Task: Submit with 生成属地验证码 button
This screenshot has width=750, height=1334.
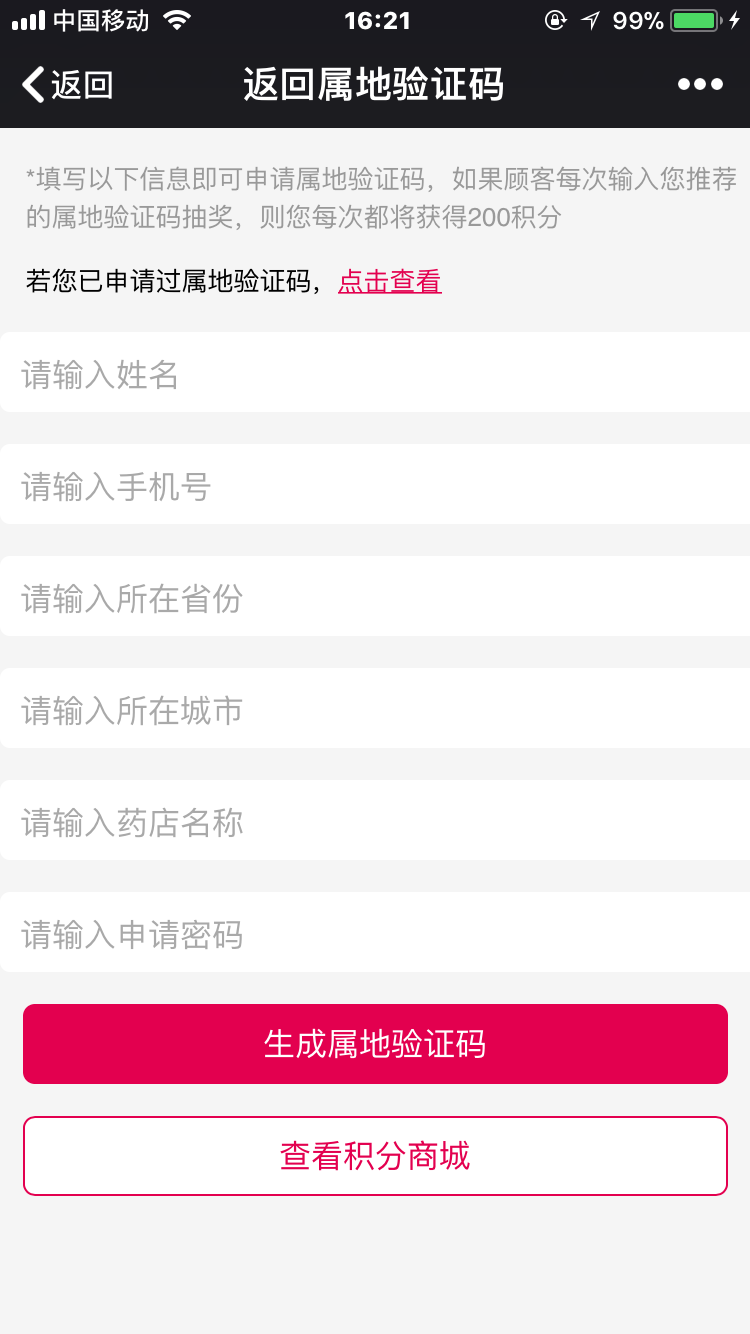Action: pyautogui.click(x=375, y=1044)
